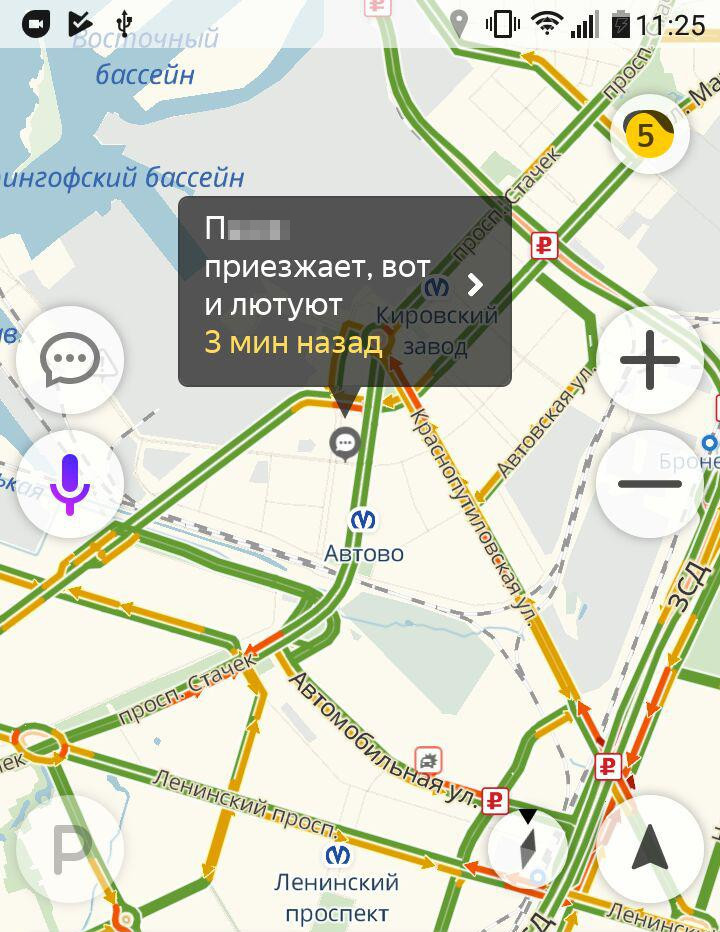720x932 pixels.
Task: Zoom out of the map
Action: [650, 484]
